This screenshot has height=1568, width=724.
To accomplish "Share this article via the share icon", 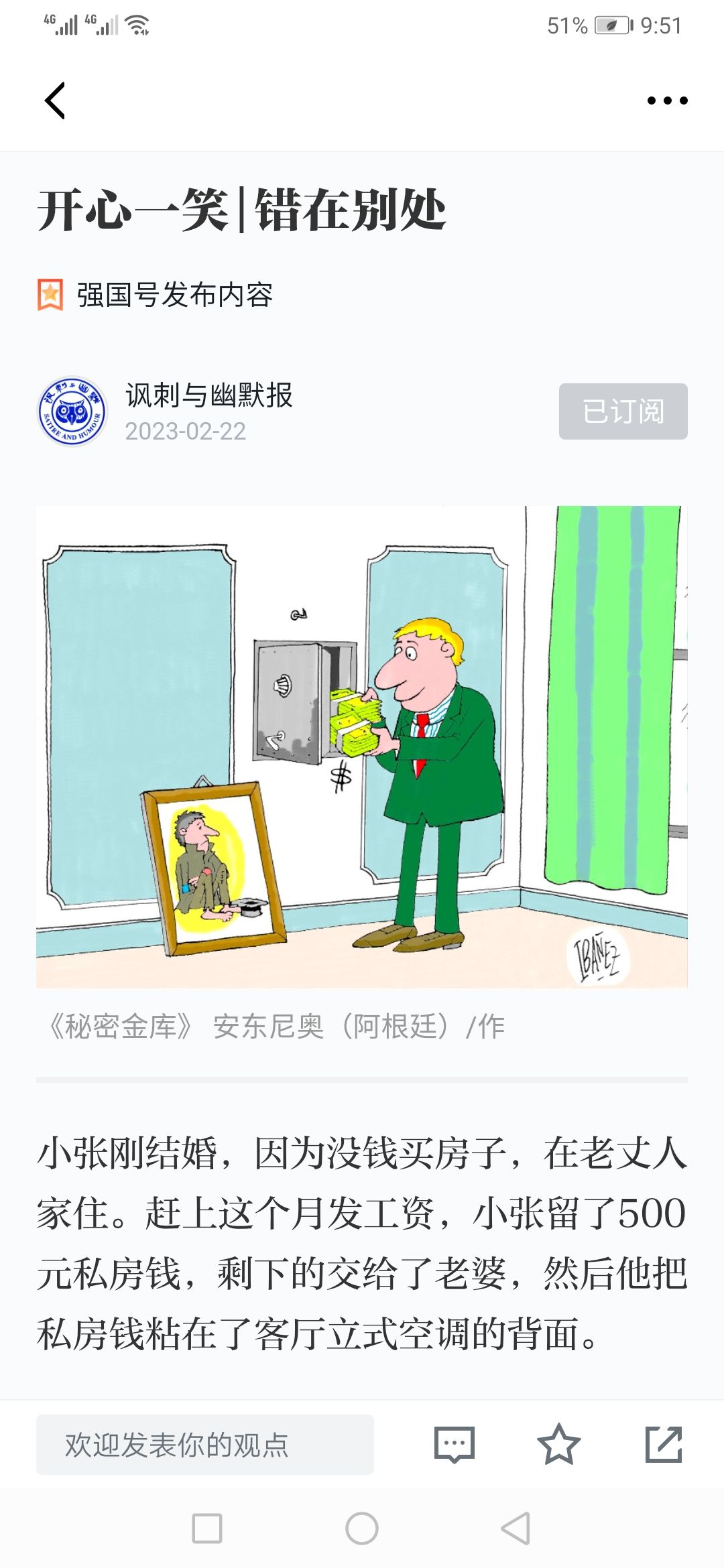I will (x=664, y=1445).
